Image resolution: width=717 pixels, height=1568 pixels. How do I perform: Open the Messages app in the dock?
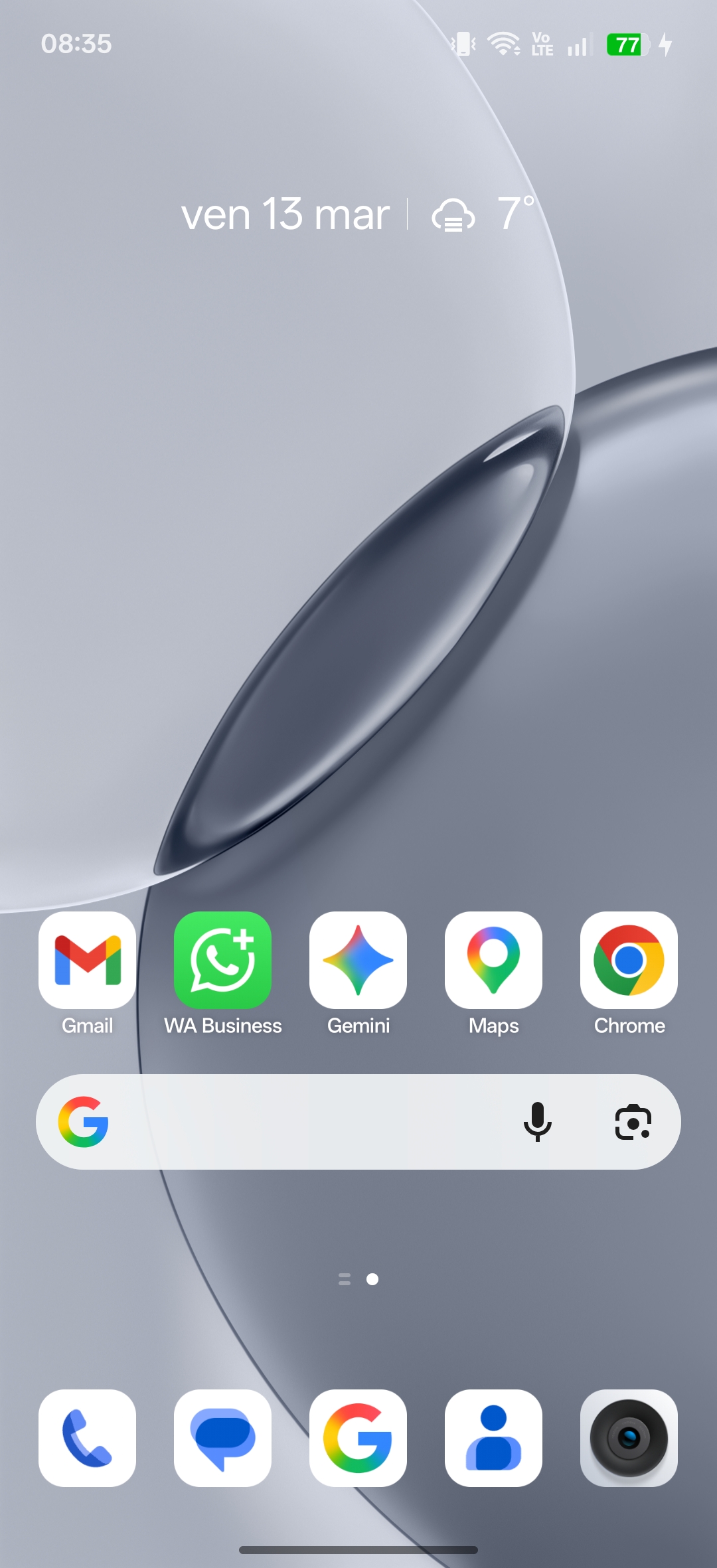tap(222, 1438)
